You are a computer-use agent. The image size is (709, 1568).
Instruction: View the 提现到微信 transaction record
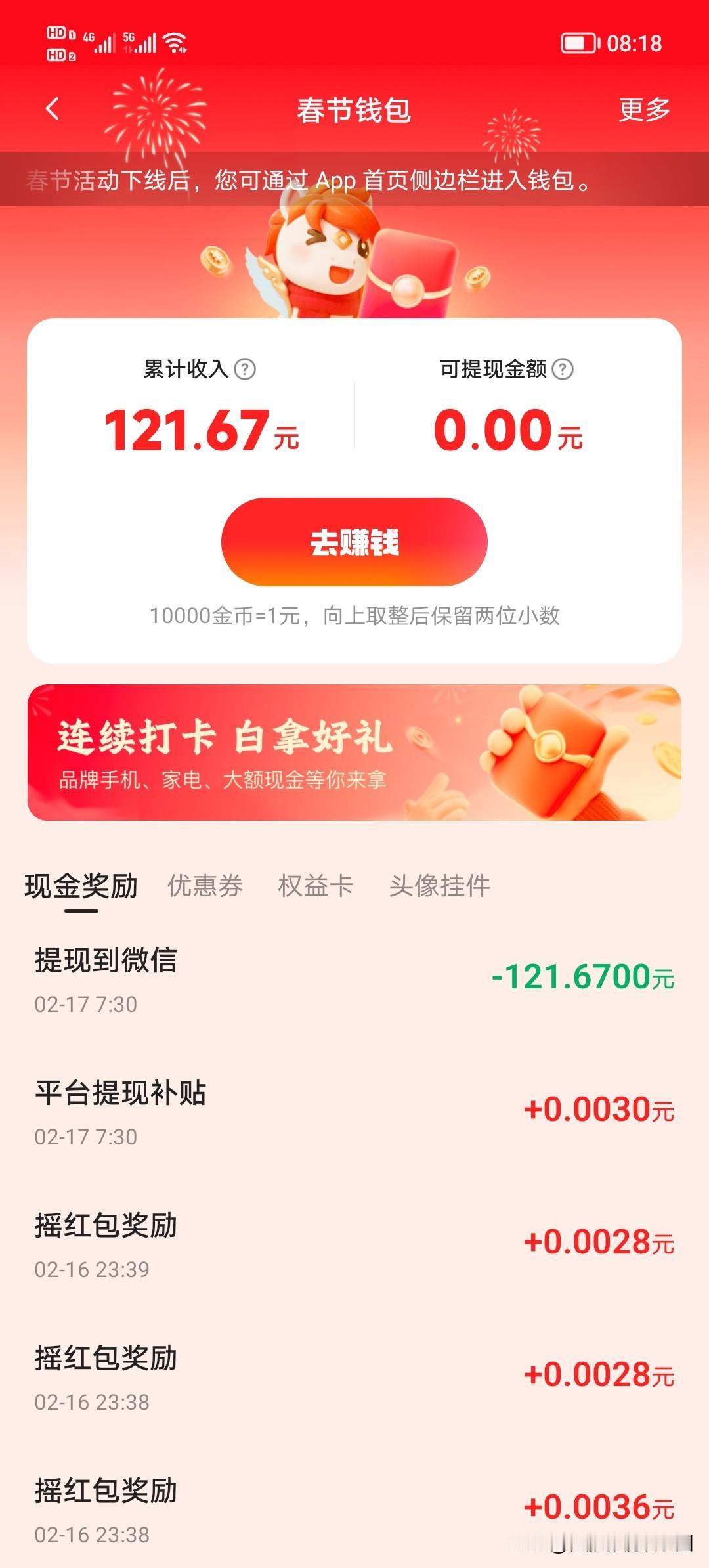tap(354, 978)
